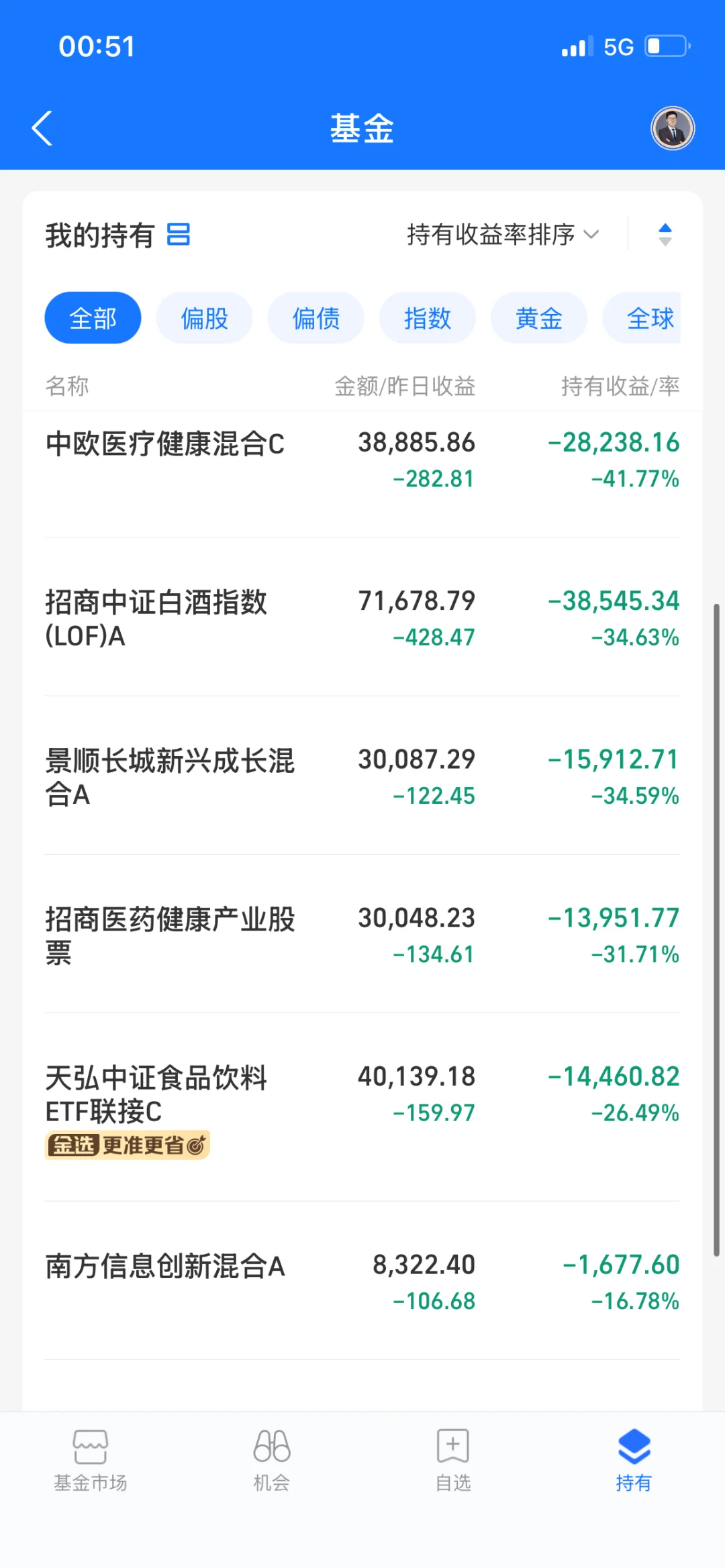This screenshot has width=725, height=1568.
Task: Show only 指数 funds
Action: (427, 318)
